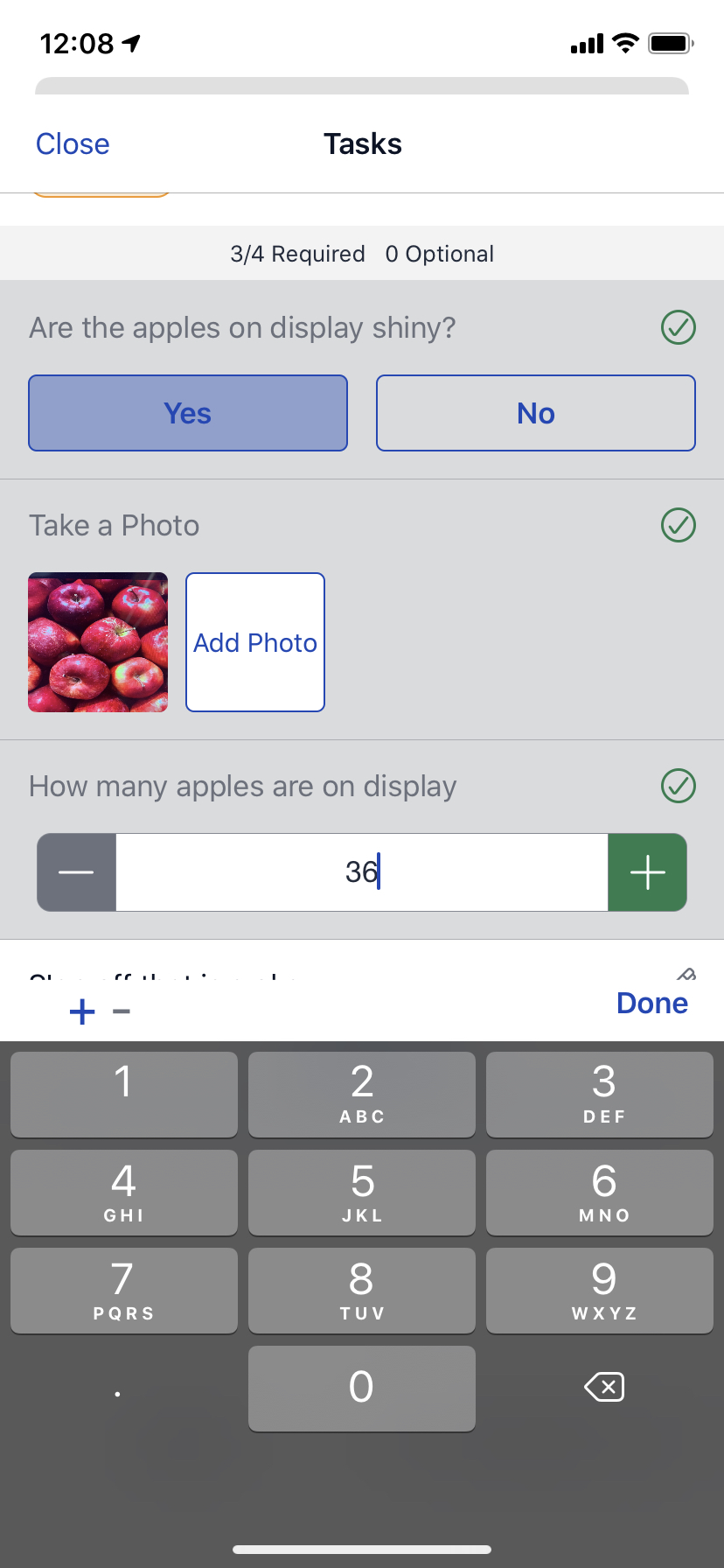Tap the apple count number field

[x=362, y=872]
